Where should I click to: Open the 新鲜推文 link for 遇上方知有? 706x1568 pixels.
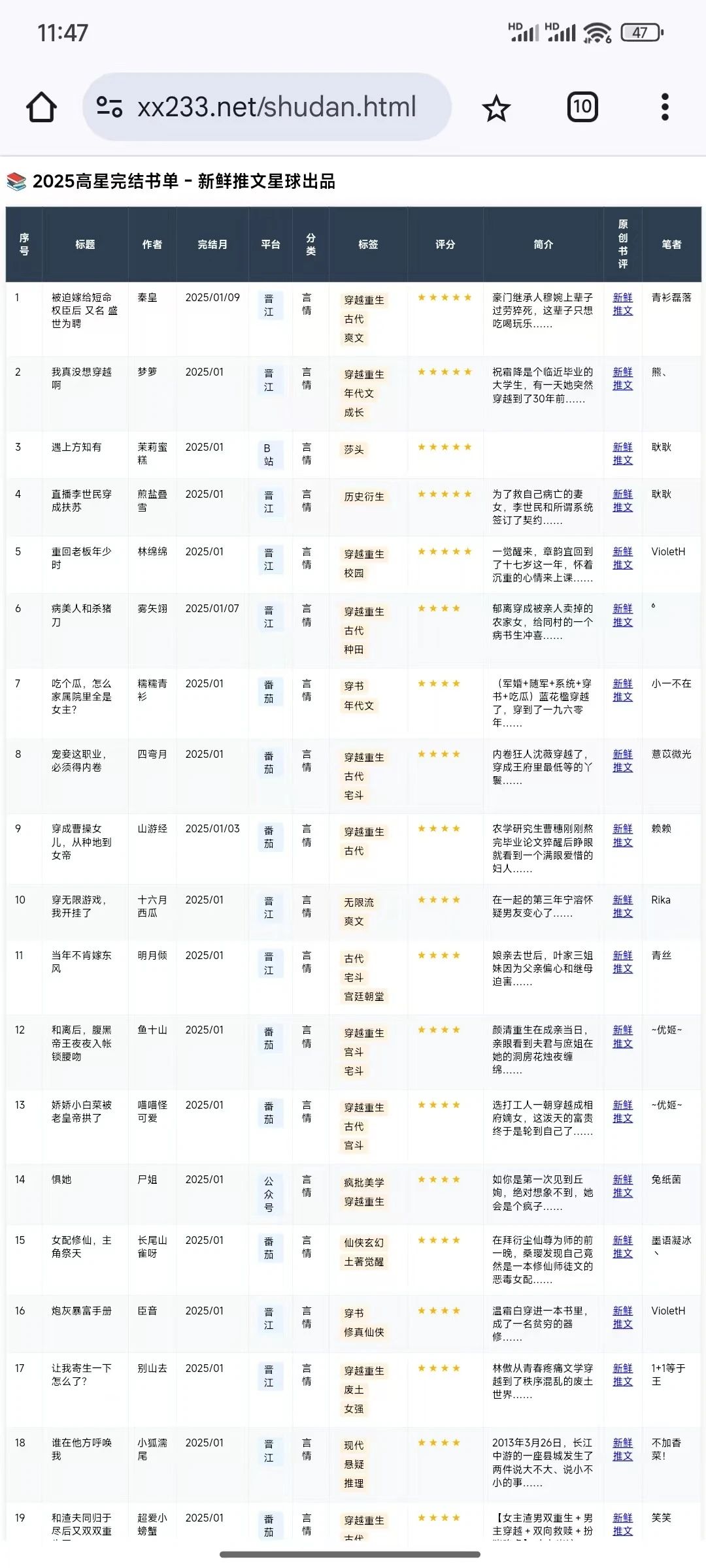pyautogui.click(x=622, y=453)
